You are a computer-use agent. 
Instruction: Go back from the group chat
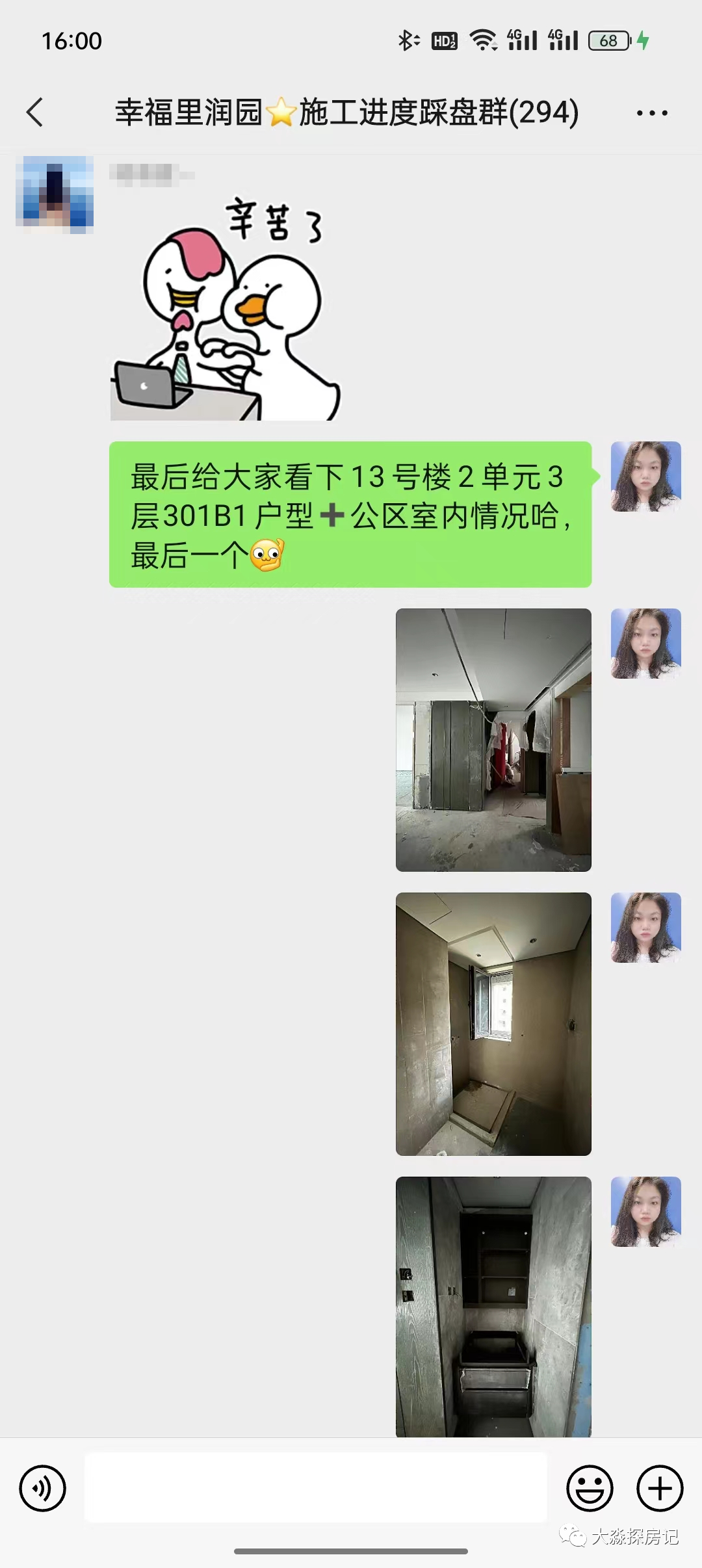point(35,112)
